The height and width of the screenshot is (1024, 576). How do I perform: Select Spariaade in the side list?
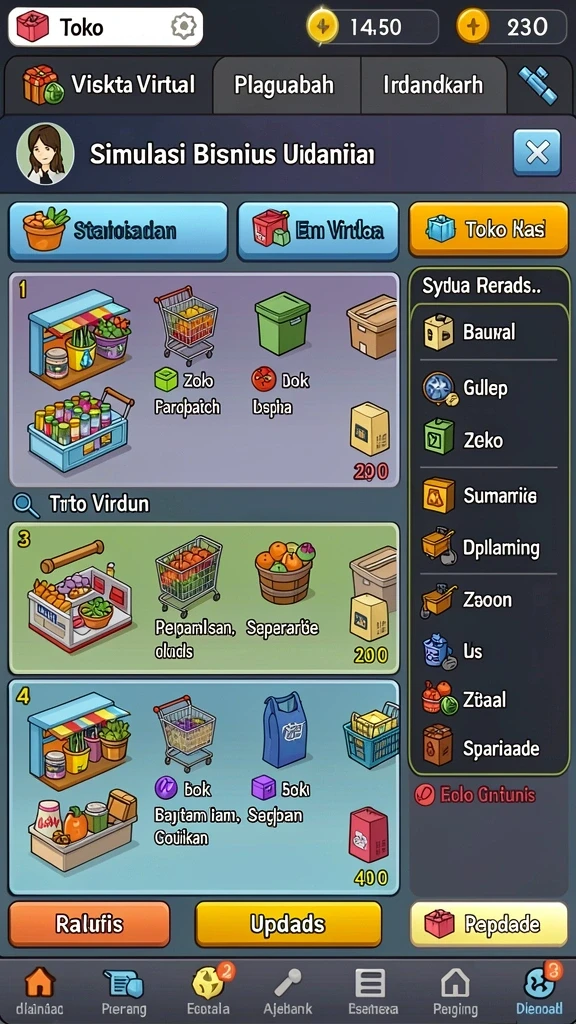point(488,747)
